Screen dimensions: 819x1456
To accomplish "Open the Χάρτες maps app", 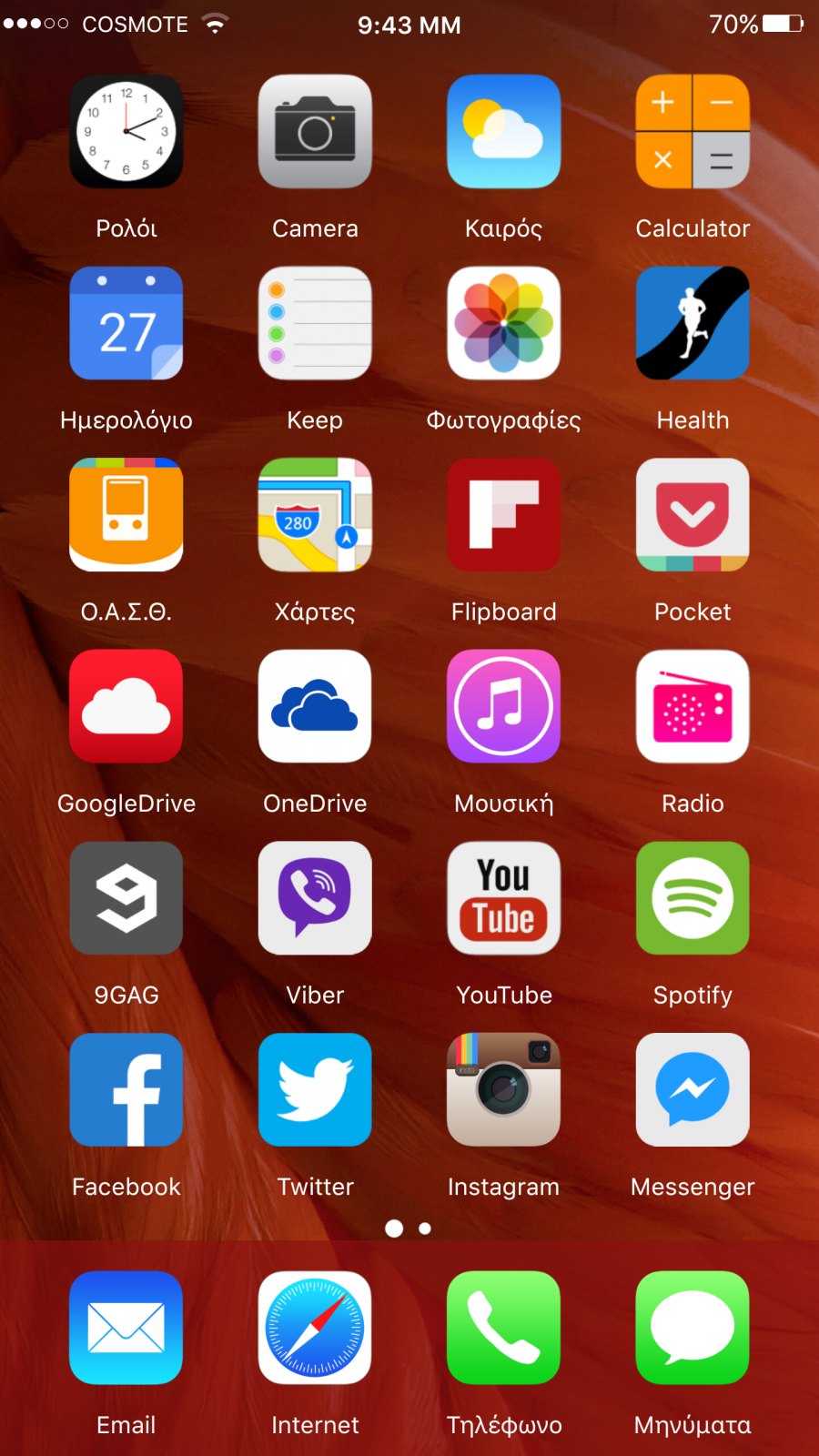I will (x=315, y=515).
